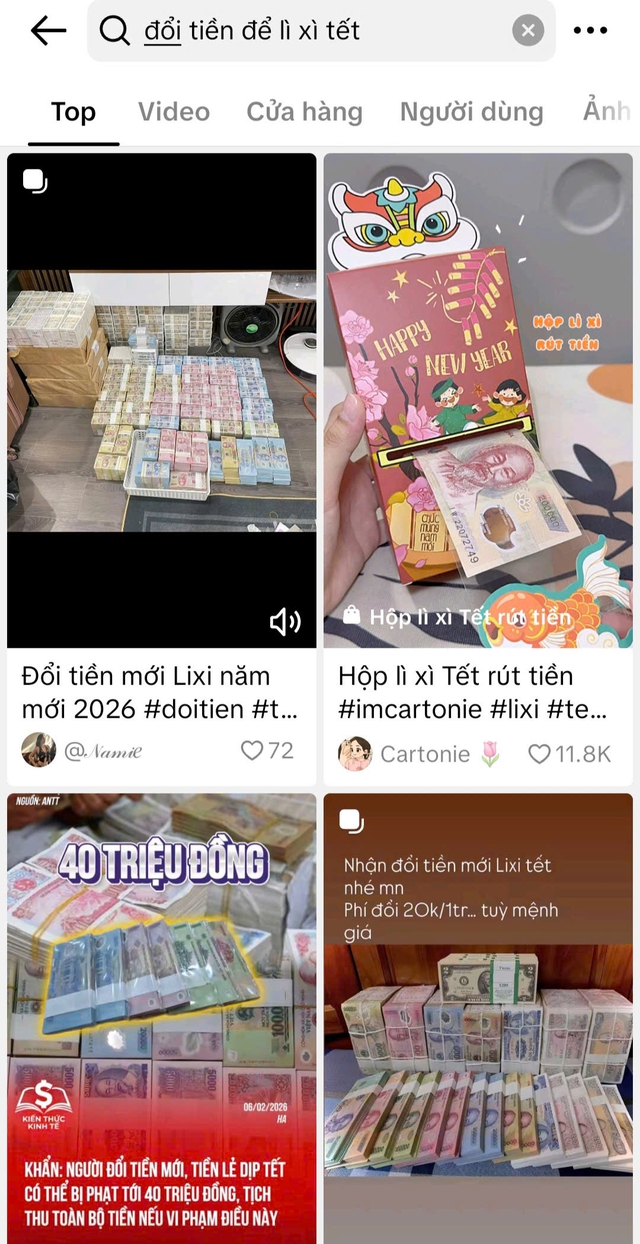View the Hộp lì xì Tết rút tiền product link
Image resolution: width=640 pixels, height=1244 pixels.
(460, 617)
